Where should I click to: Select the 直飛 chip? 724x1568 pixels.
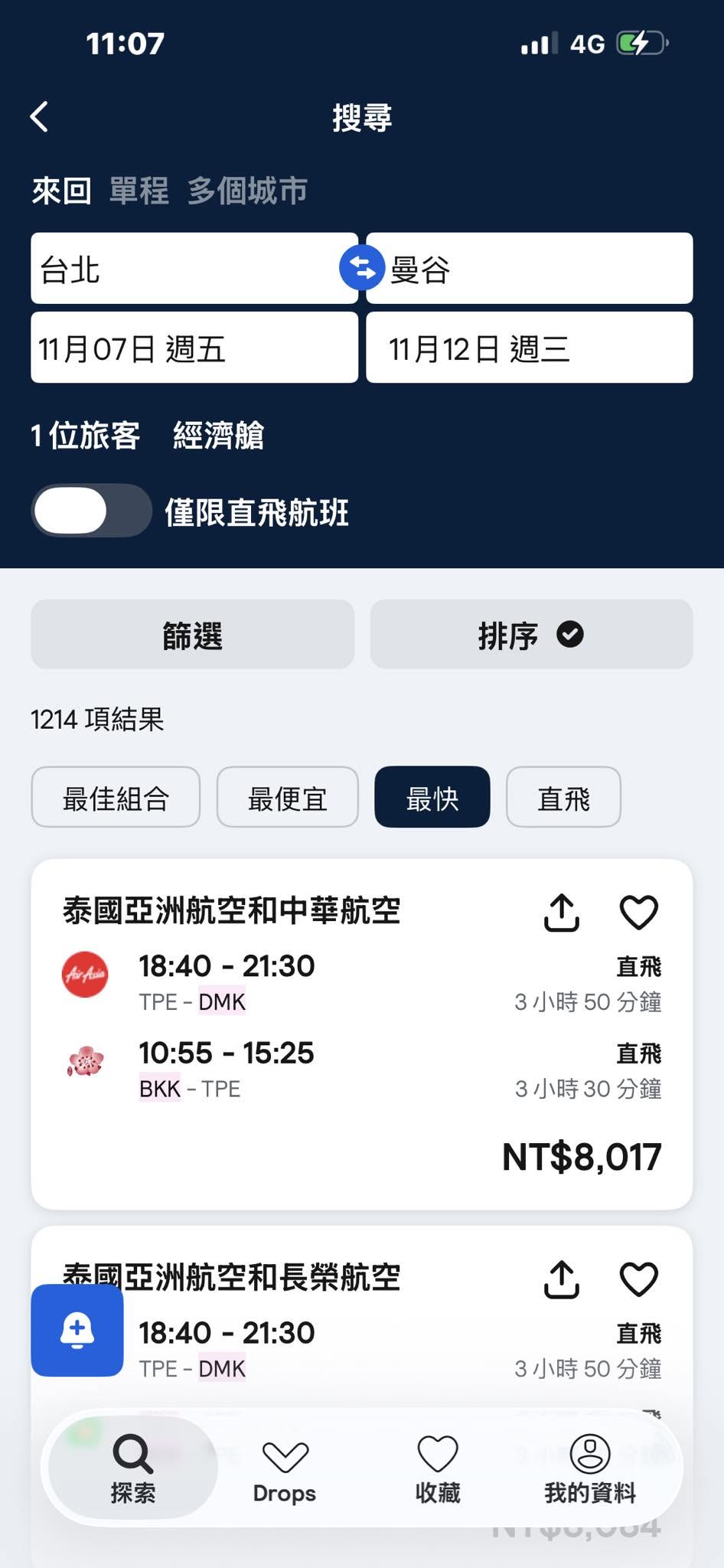pos(563,797)
